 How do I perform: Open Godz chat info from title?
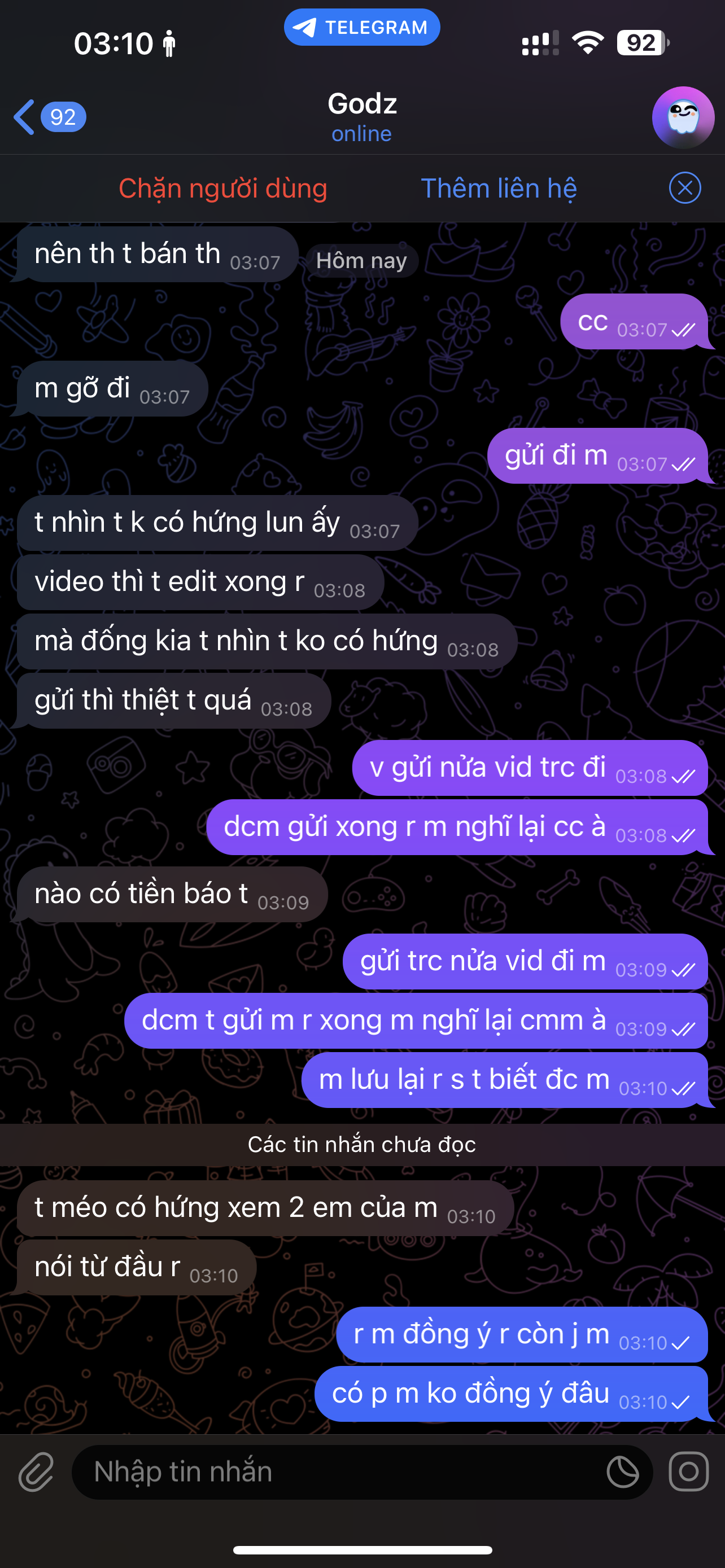click(361, 116)
